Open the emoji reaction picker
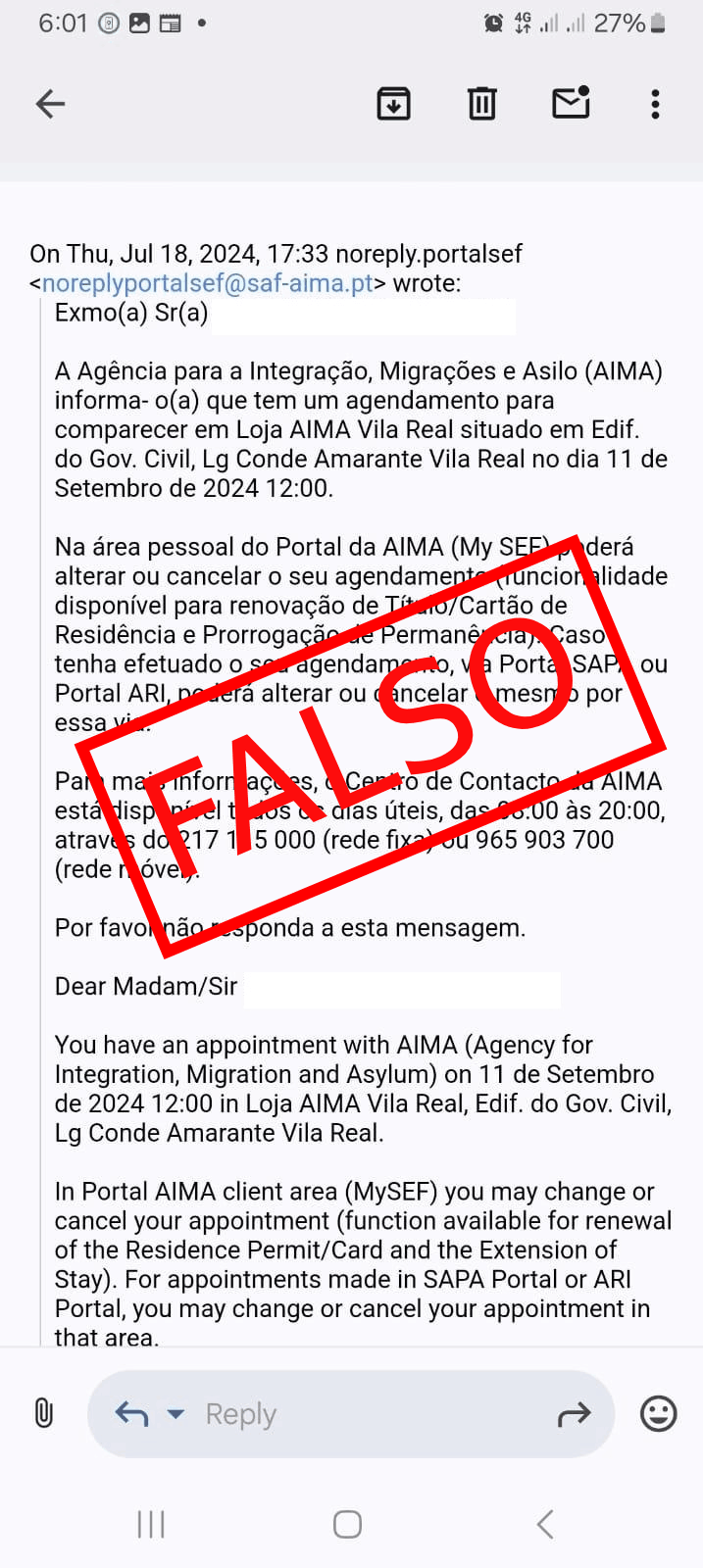703x1568 pixels. click(x=658, y=1413)
